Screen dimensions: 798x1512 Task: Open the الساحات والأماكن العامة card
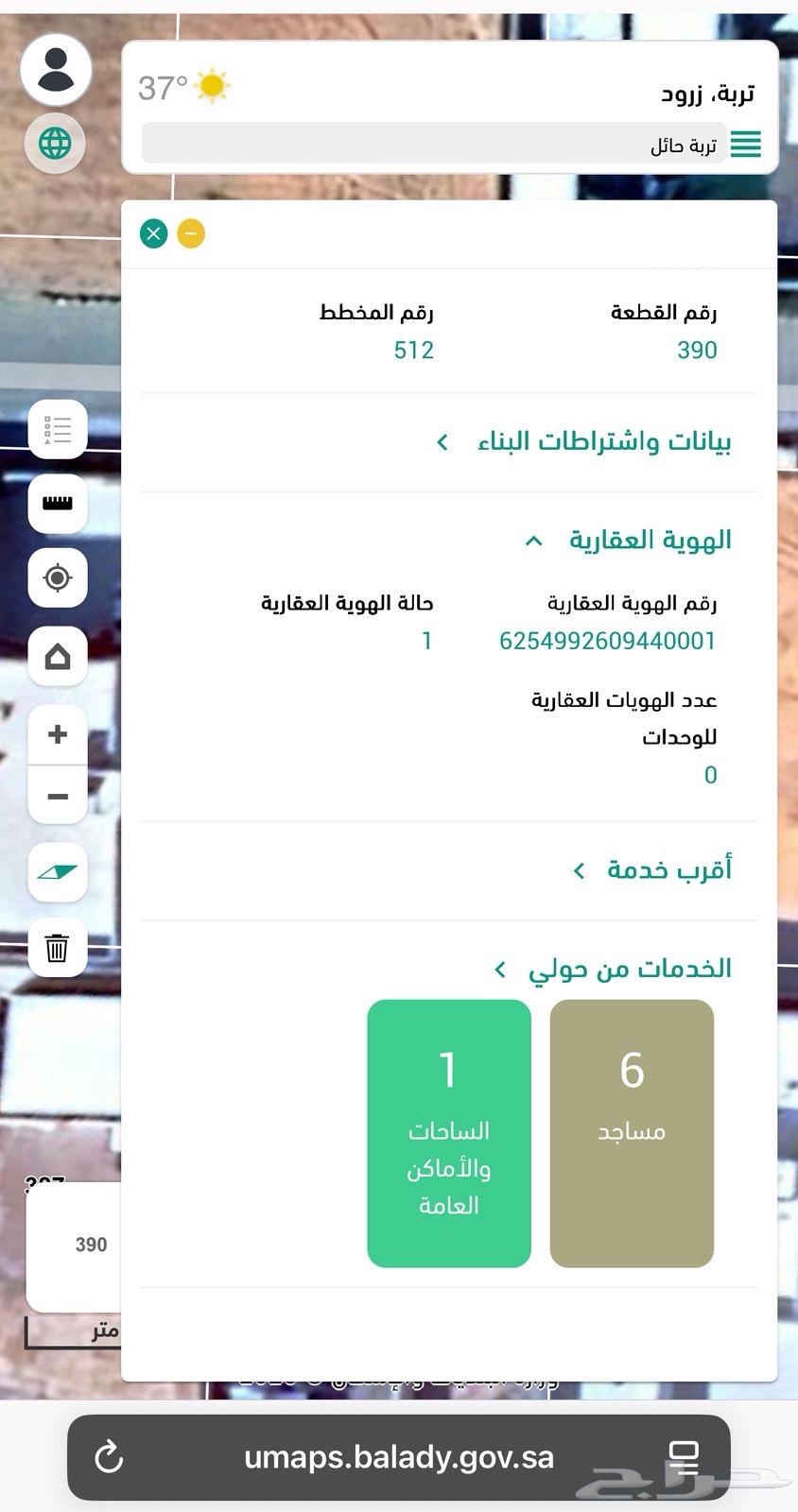tap(449, 1133)
